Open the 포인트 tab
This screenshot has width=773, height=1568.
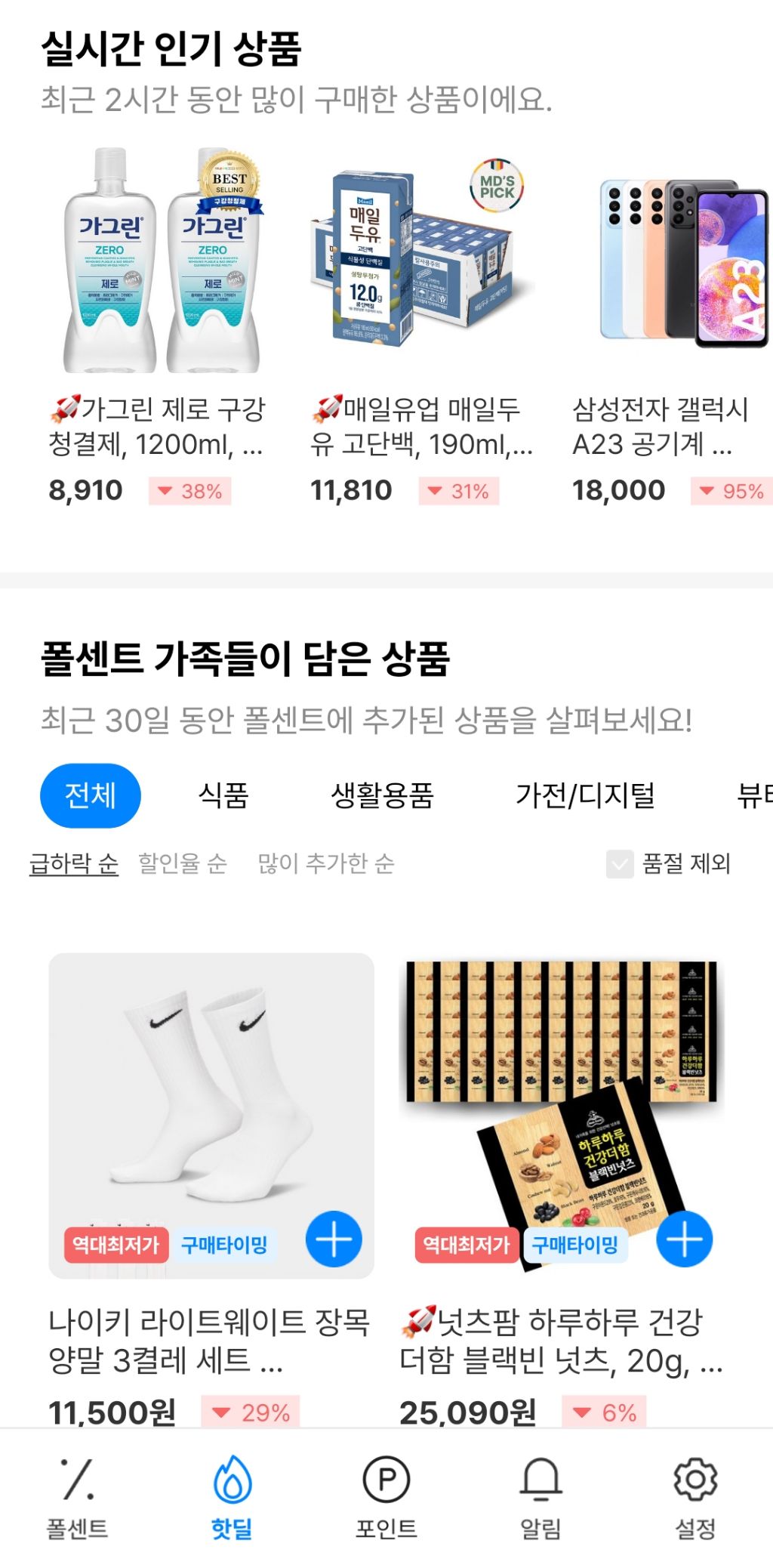point(386,1499)
